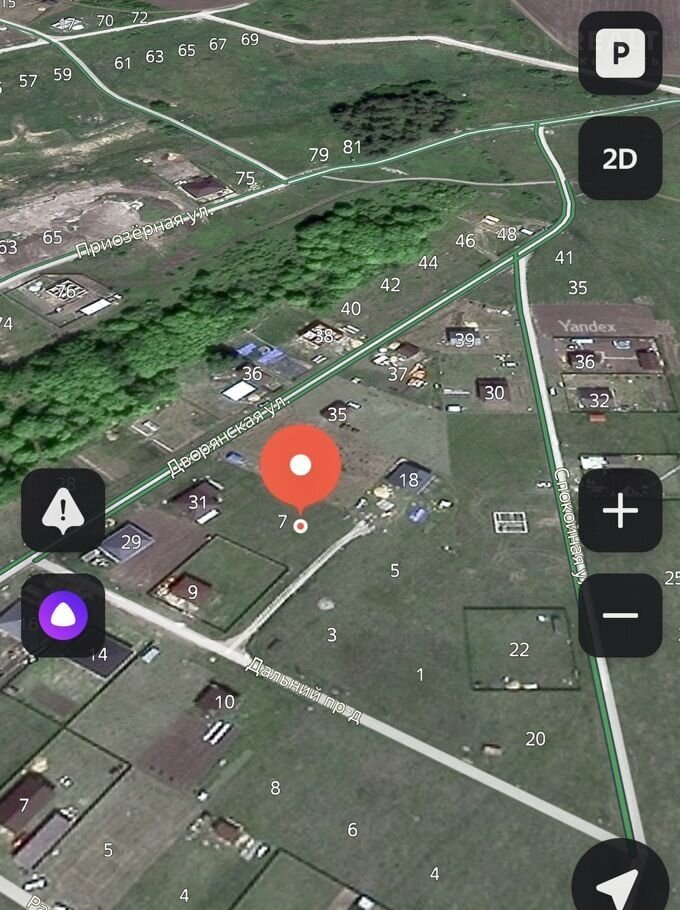This screenshot has width=680, height=910.
Task: Select the red location pin
Action: 300,466
